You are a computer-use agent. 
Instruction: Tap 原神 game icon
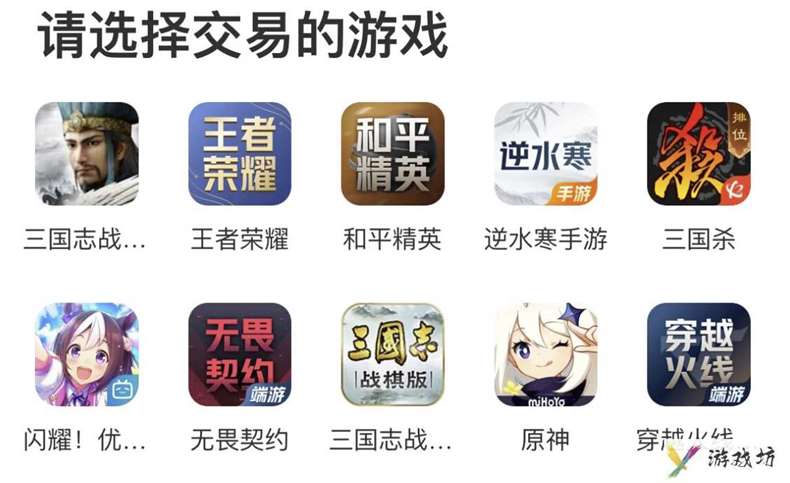545,354
